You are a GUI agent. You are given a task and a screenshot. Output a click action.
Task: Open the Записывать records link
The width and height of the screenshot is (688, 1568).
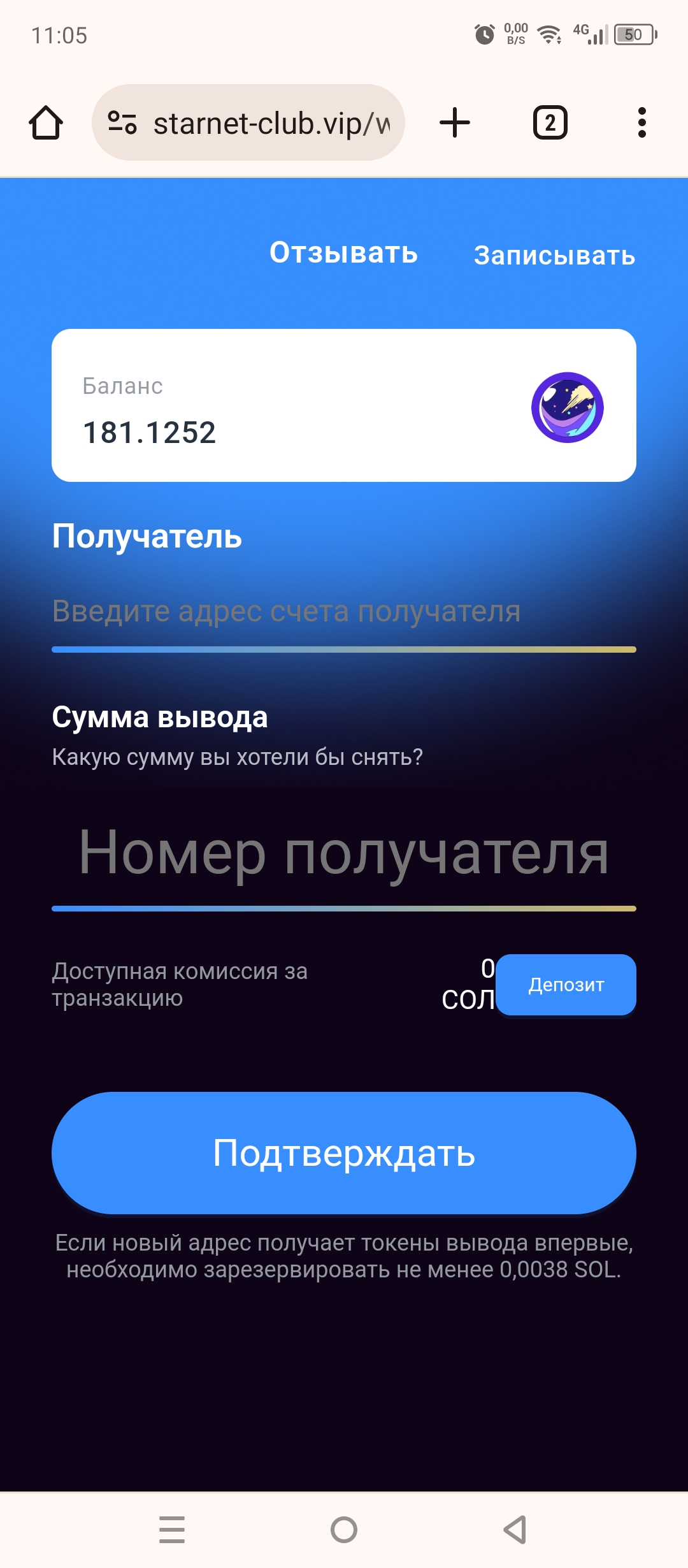554,256
